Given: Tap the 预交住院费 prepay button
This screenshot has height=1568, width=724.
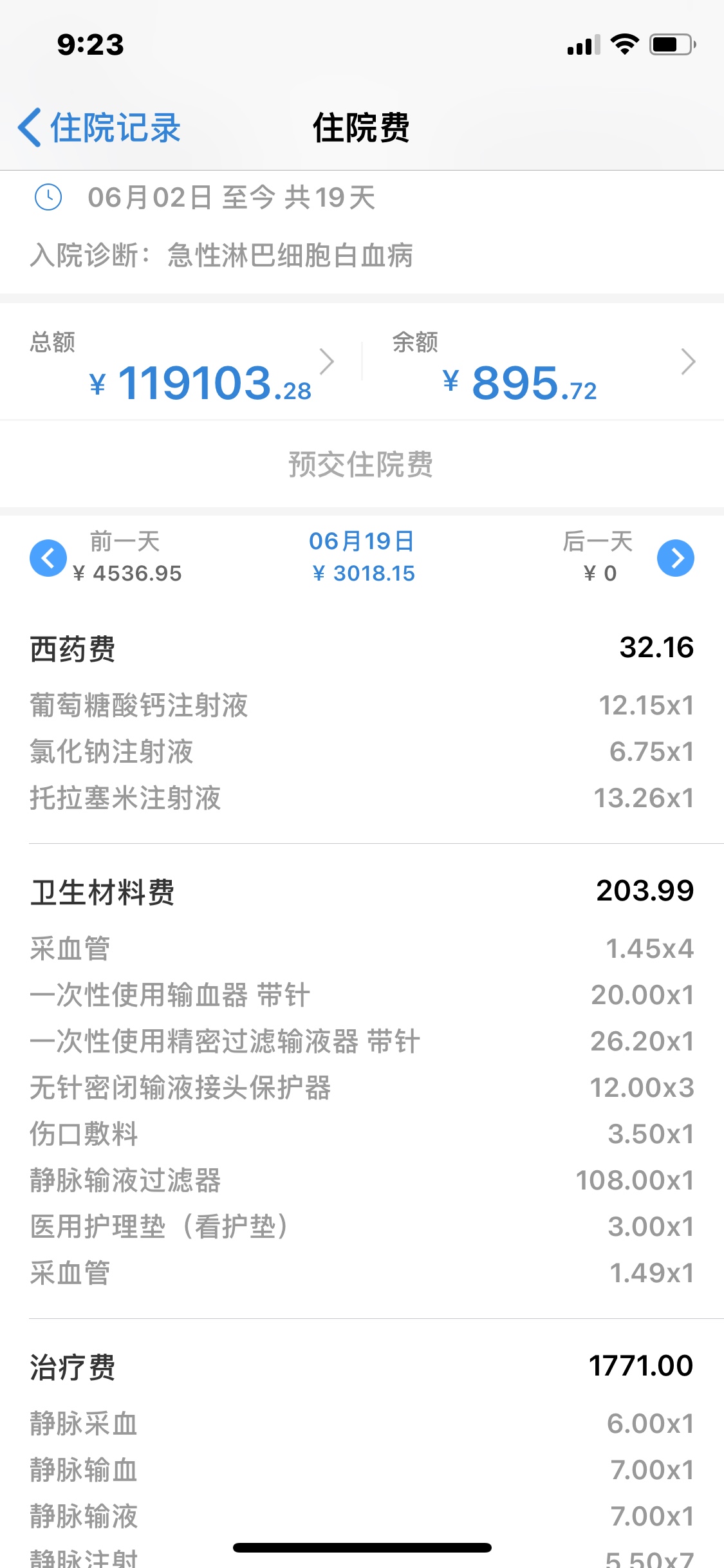Looking at the screenshot, I should coord(361,464).
